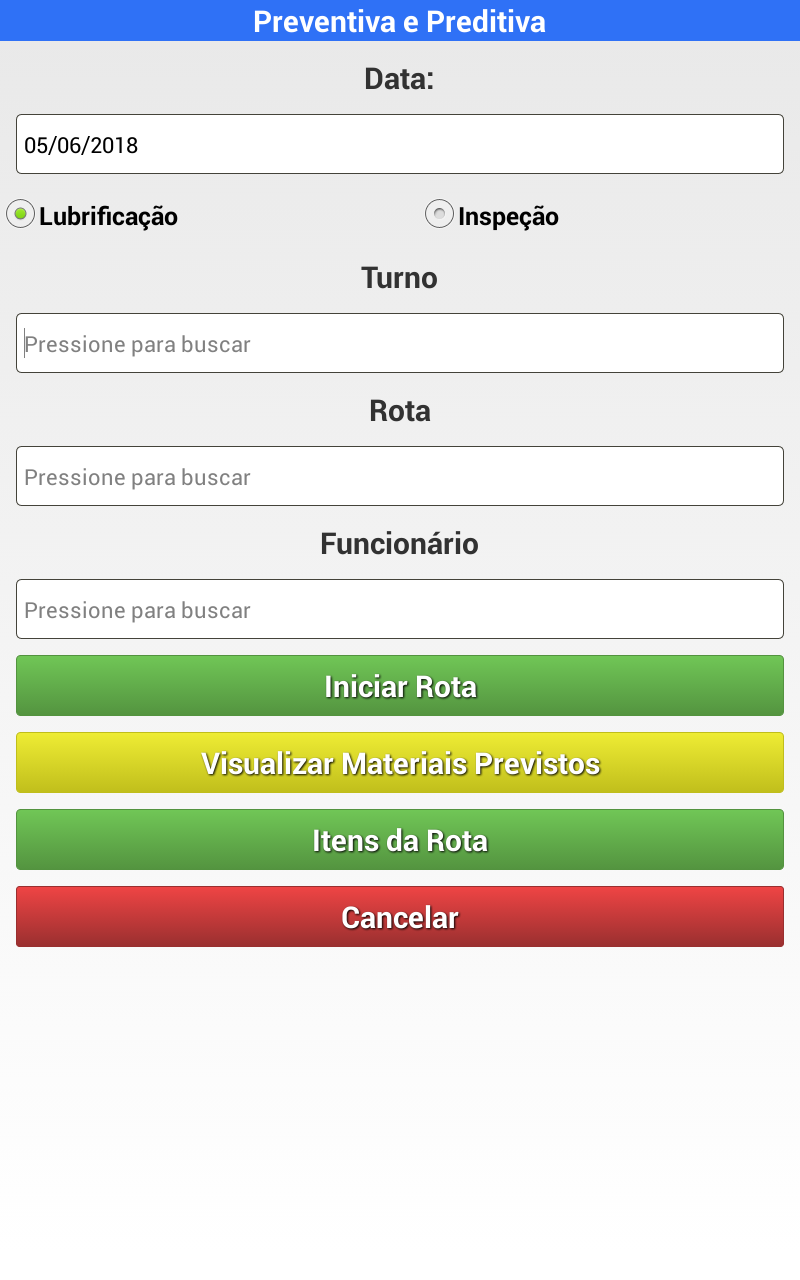Open the Funcionário search field
Viewport: 800px width, 1280px height.
coord(400,609)
